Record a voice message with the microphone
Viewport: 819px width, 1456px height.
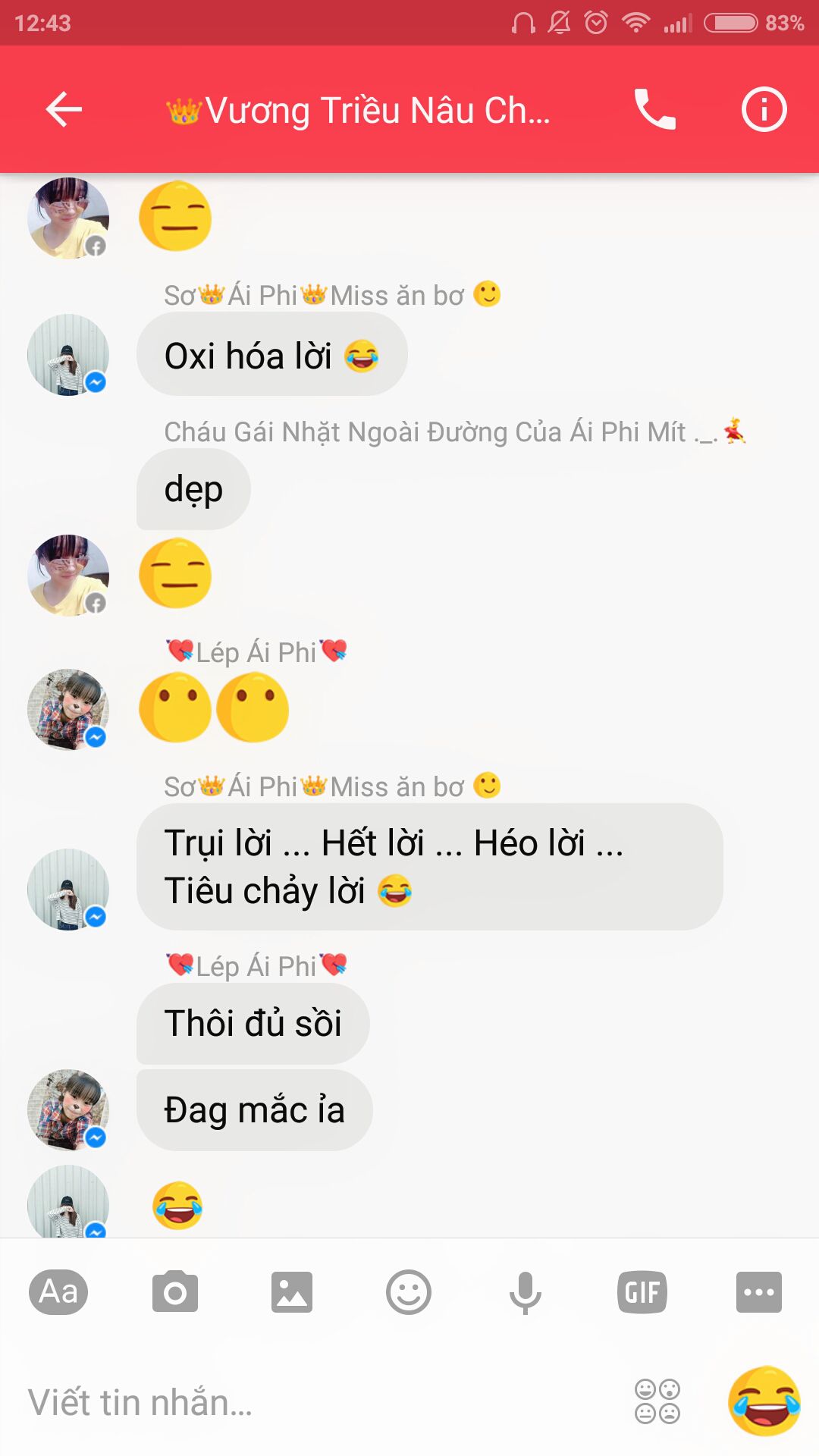coord(525,1291)
